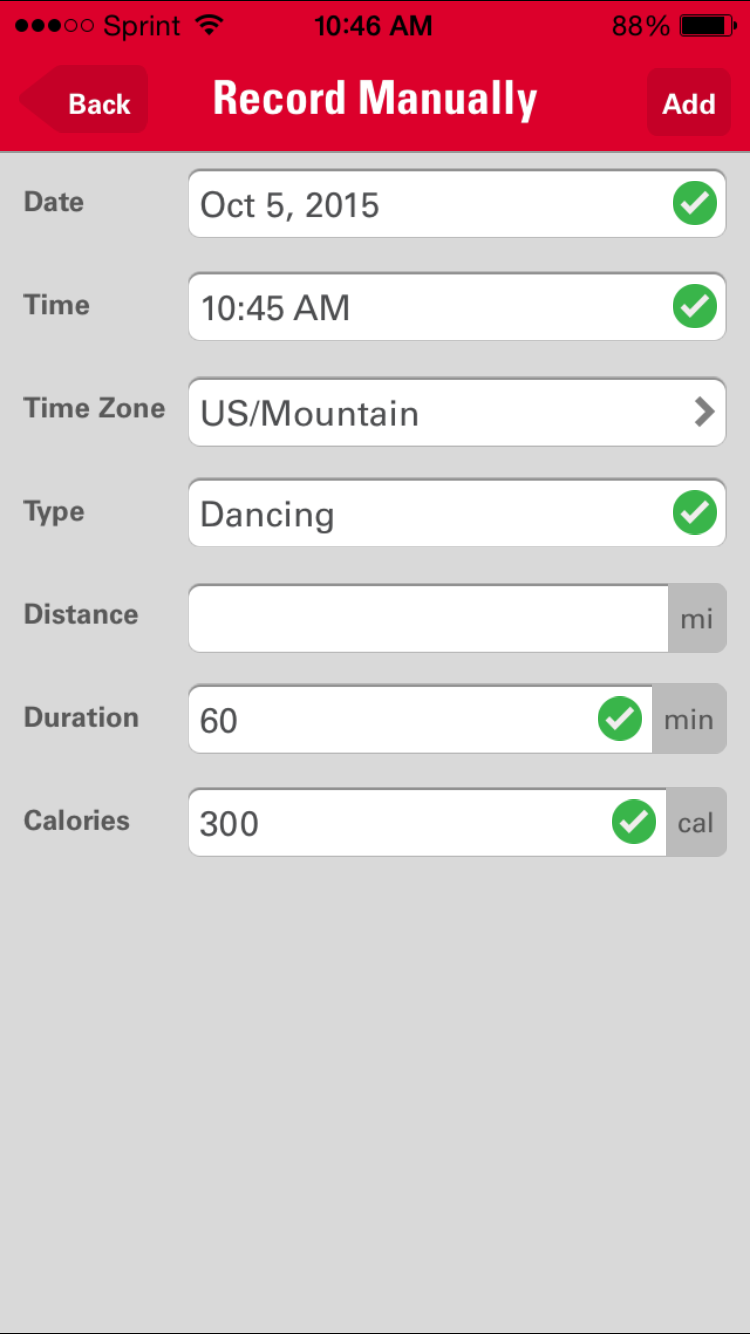Click the green checkmark on the Time field
The width and height of the screenshot is (750, 1334).
click(695, 307)
